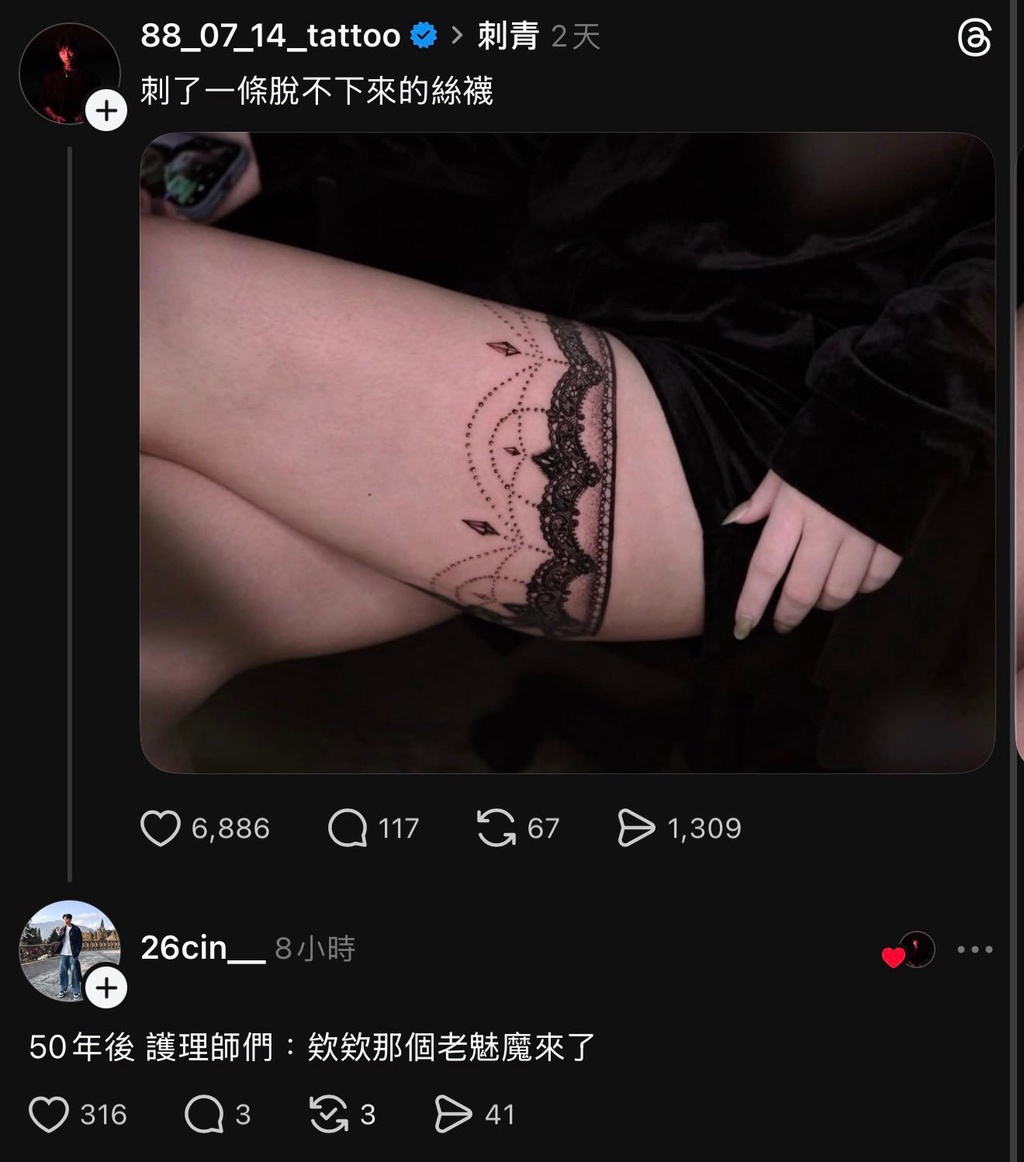Open overflow menu on 26cin__'s reply
The width and height of the screenshot is (1024, 1162).
(974, 949)
